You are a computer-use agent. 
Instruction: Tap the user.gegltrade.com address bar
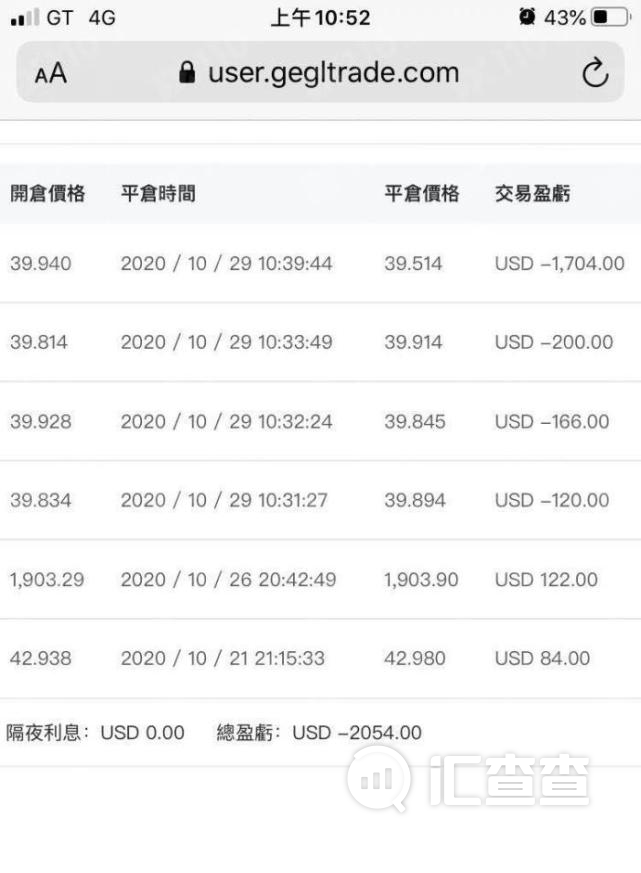click(320, 72)
